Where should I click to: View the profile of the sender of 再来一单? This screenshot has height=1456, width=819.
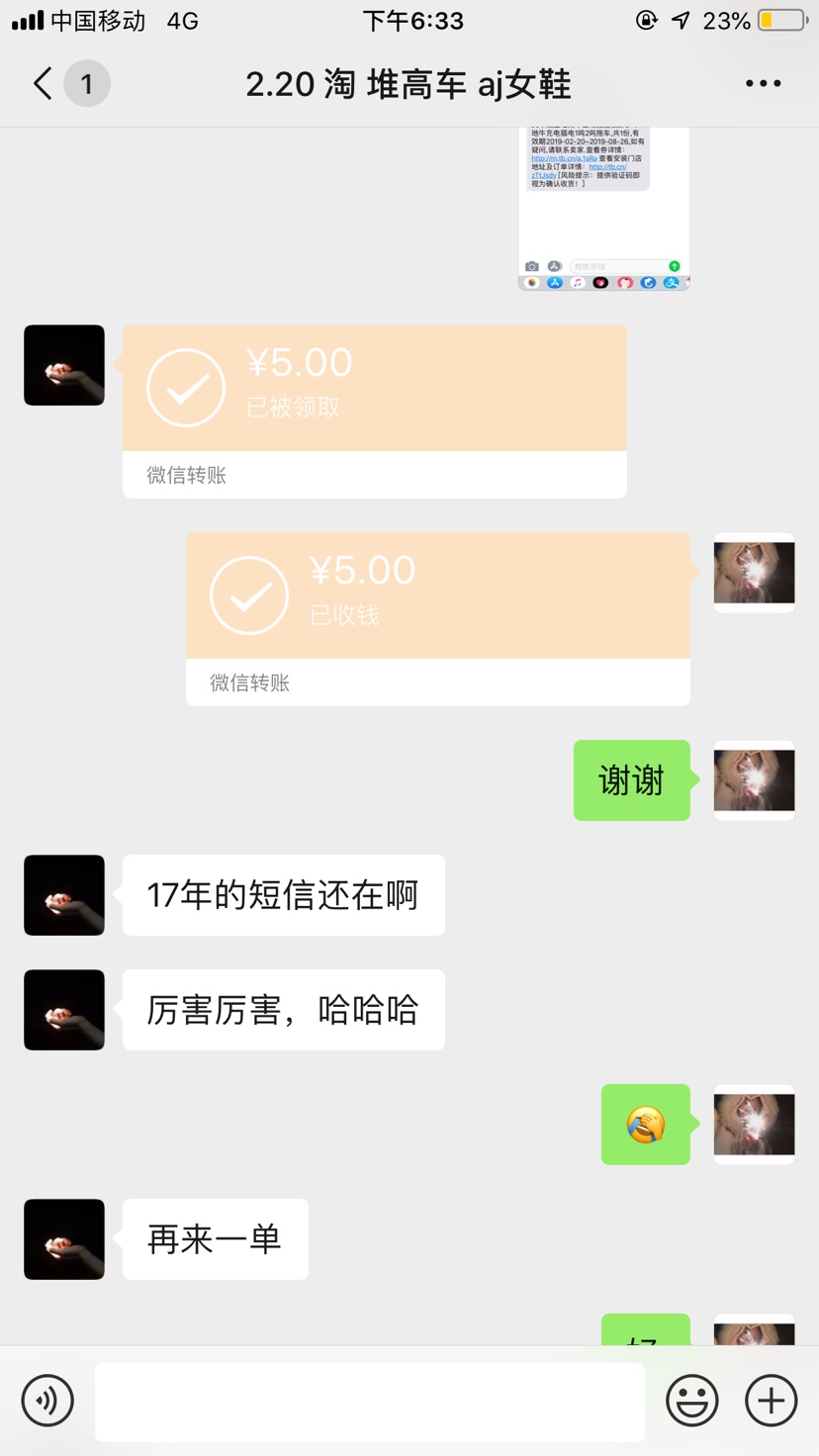(x=64, y=1238)
